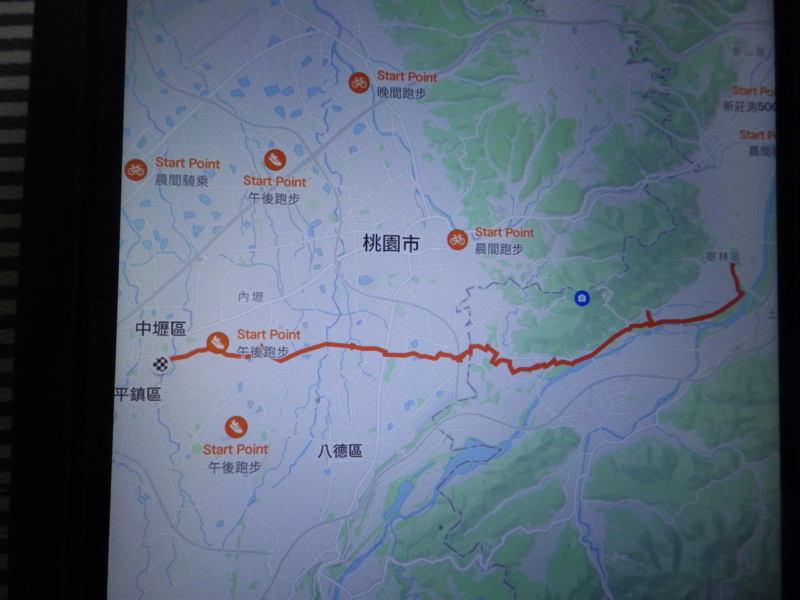Open the blue camera photo marker
This screenshot has width=800, height=600.
pos(582,297)
